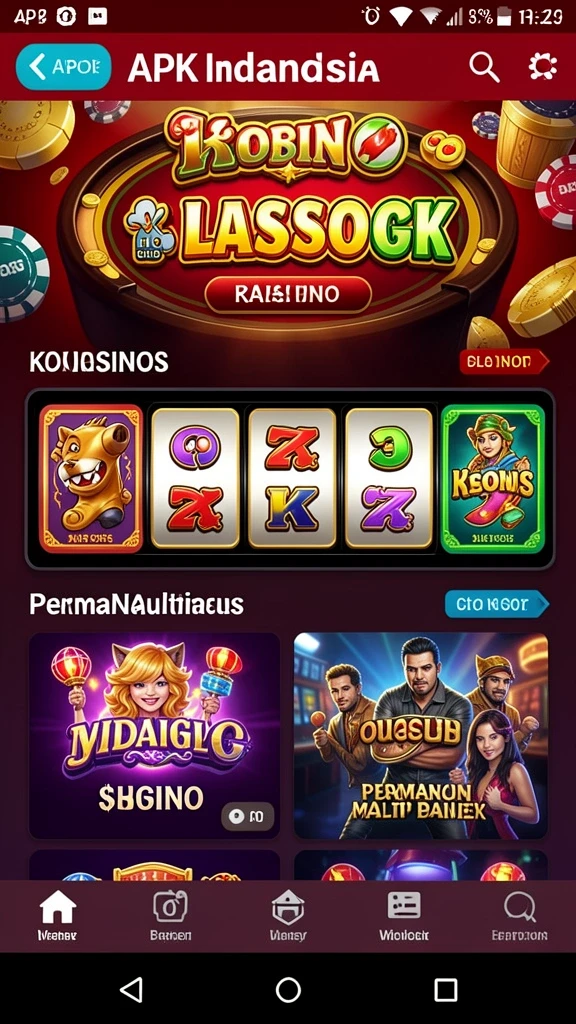
Task: Switch to the rightmost magnifier tab
Action: click(x=519, y=916)
